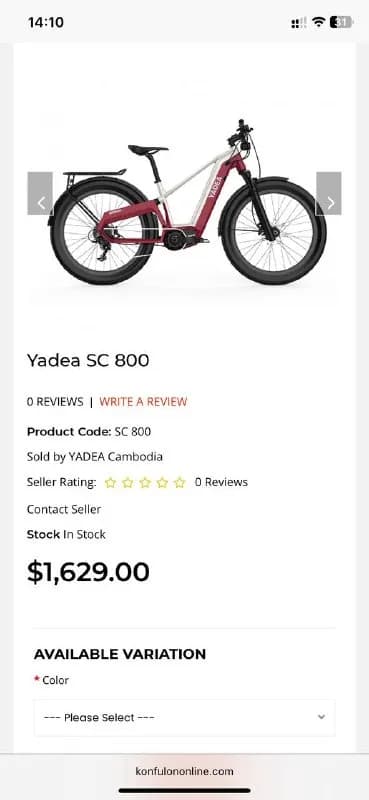Expand the Color selection dropdown
The height and width of the screenshot is (800, 369).
184,717
